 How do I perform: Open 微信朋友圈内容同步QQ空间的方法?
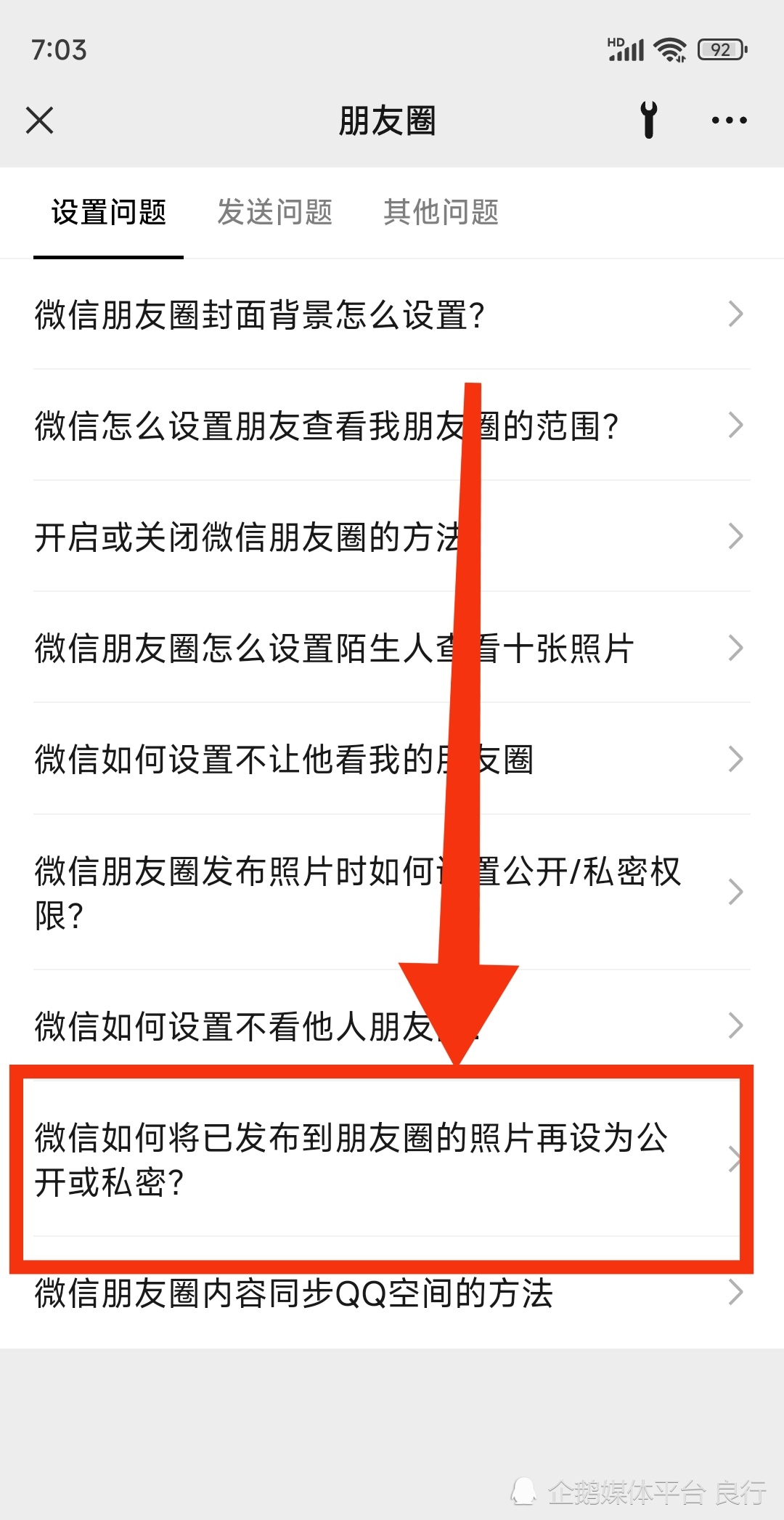point(294,1293)
